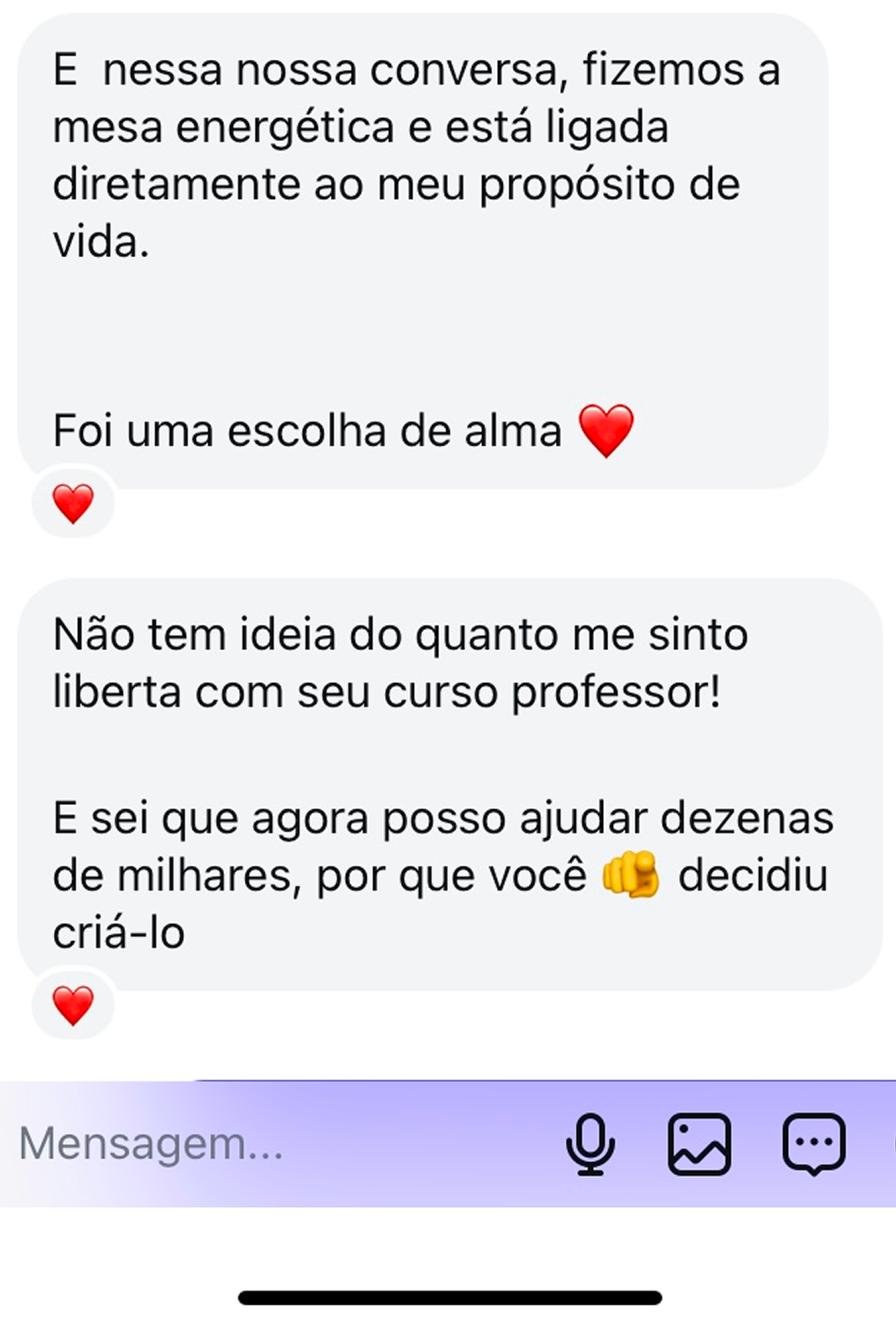The image size is (896, 1328).
Task: Open the speech bubble quick replies icon
Action: point(814,1145)
